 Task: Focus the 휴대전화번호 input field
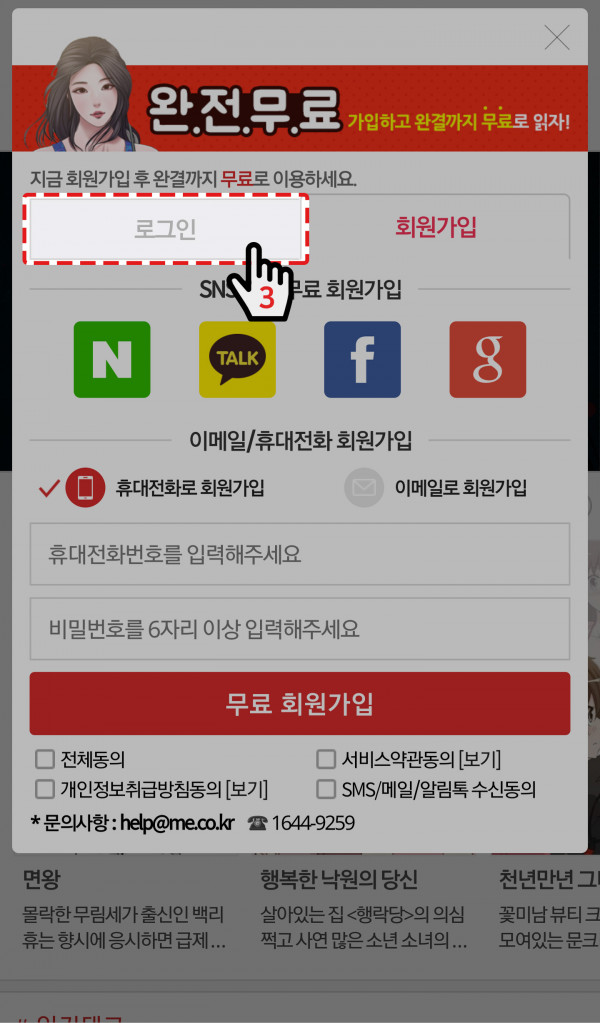point(299,554)
